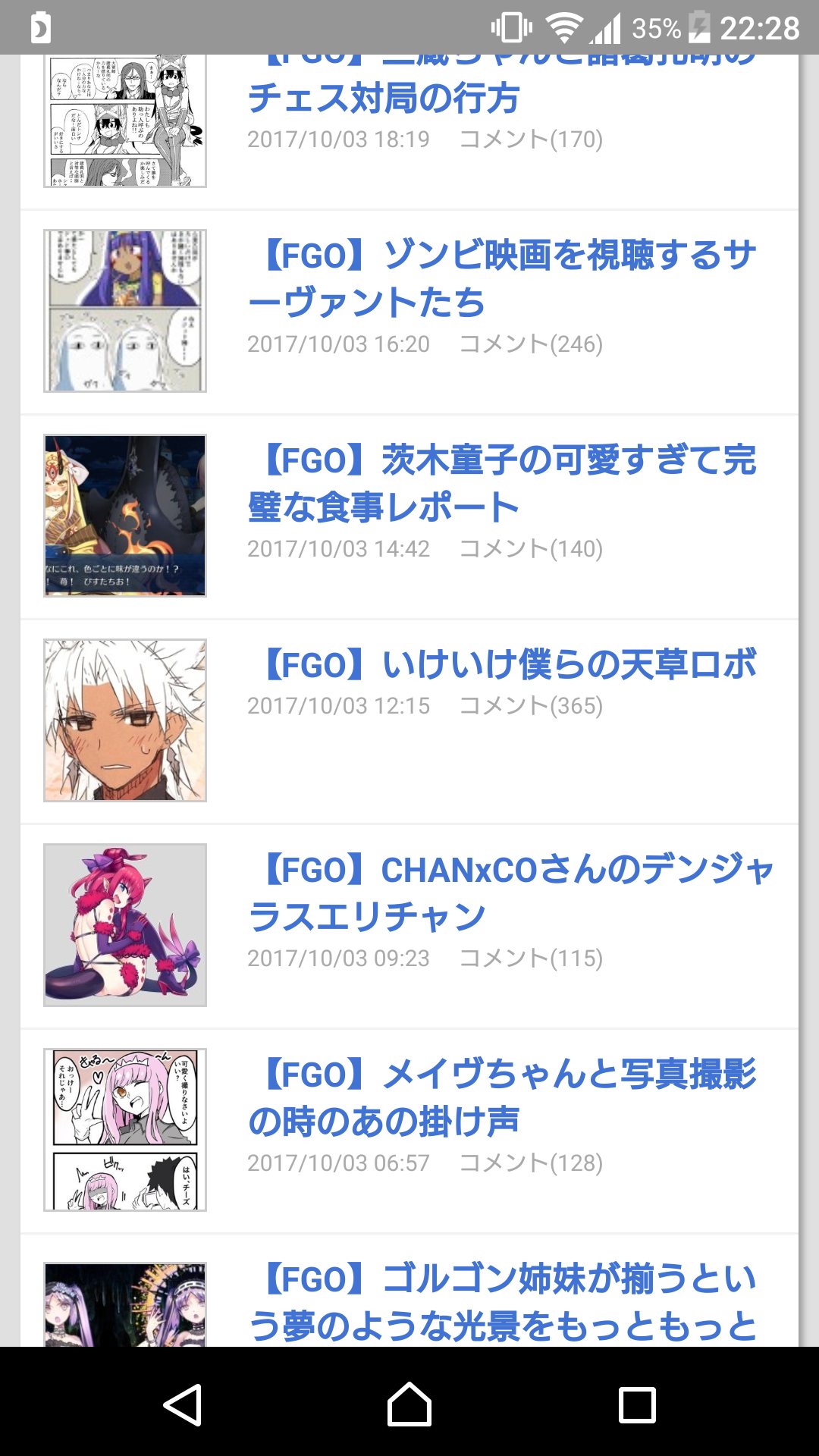
Task: Open the ゴルゴン姉妹が揃う article
Action: 502,1301
